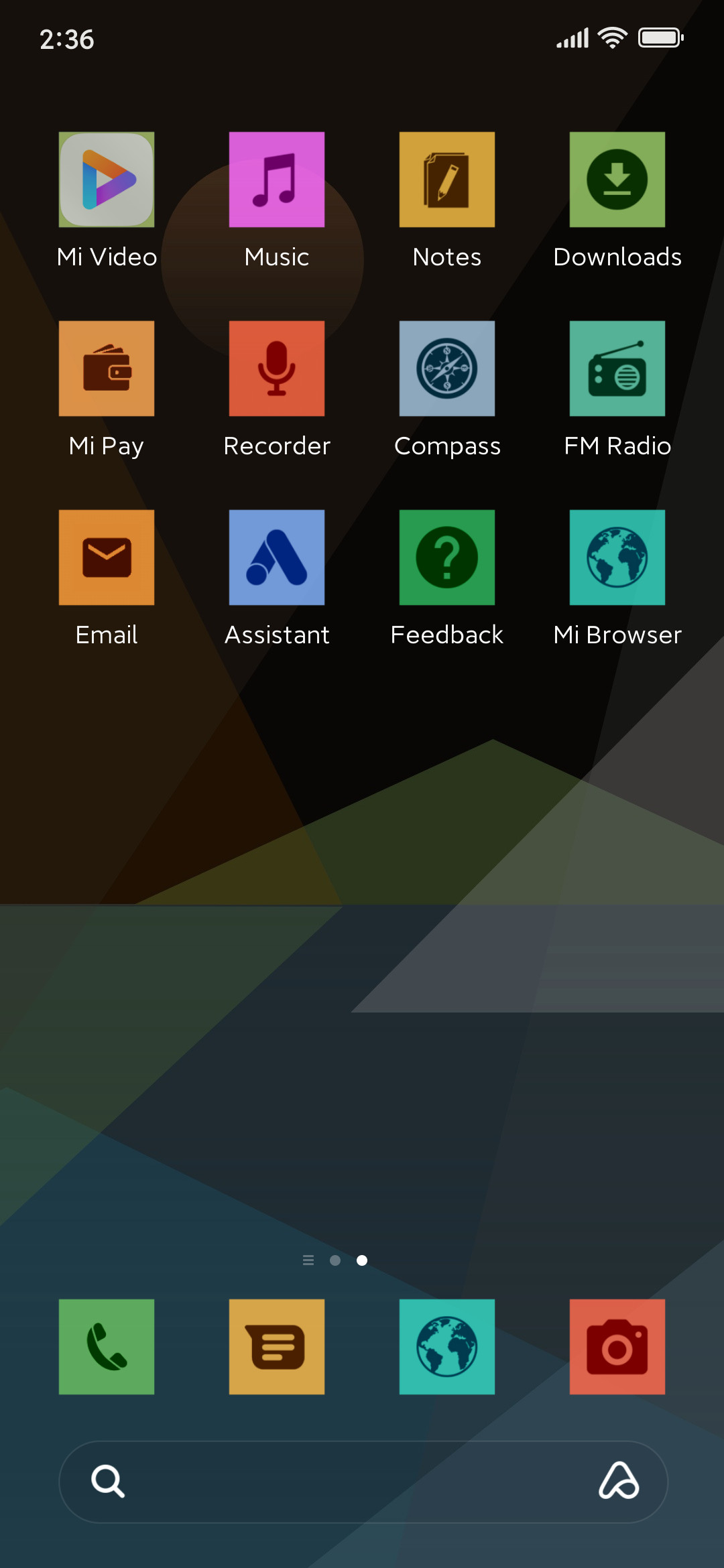Open Messages from the dock
This screenshot has height=1568, width=724.
(x=277, y=1347)
